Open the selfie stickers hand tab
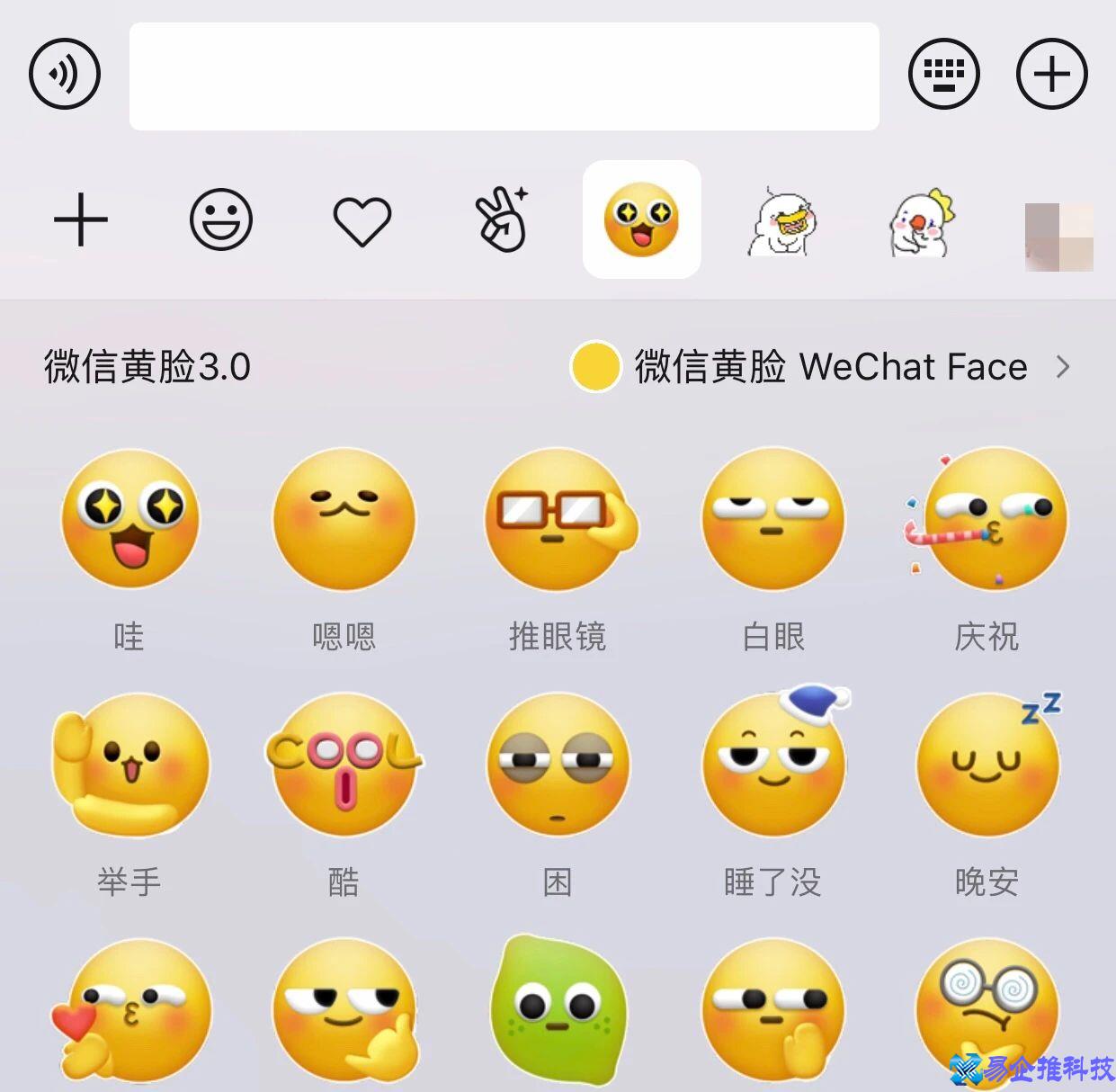The image size is (1116, 1092). click(502, 219)
